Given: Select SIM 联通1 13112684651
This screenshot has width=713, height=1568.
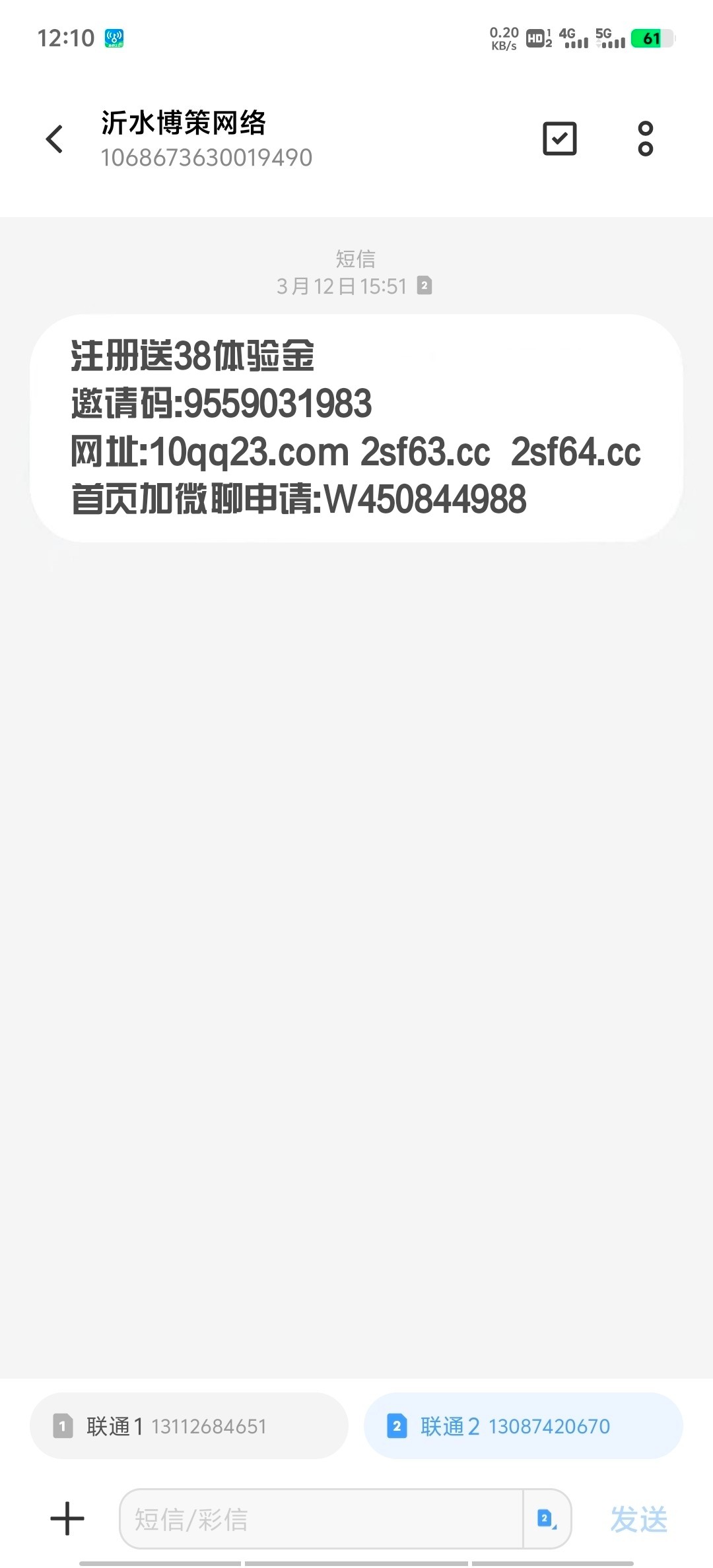Looking at the screenshot, I should [x=189, y=1426].
